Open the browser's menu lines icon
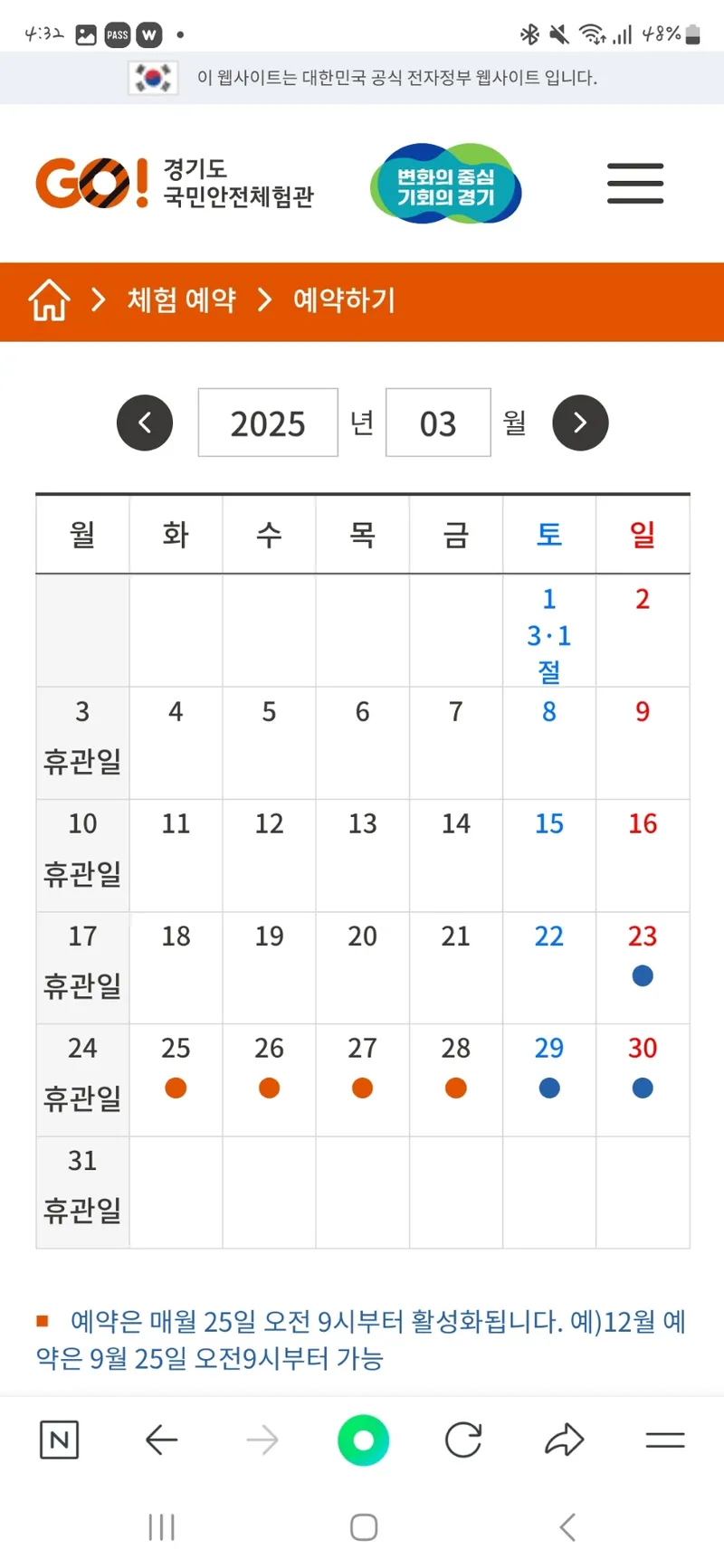Image resolution: width=724 pixels, height=1568 pixels. (665, 1440)
